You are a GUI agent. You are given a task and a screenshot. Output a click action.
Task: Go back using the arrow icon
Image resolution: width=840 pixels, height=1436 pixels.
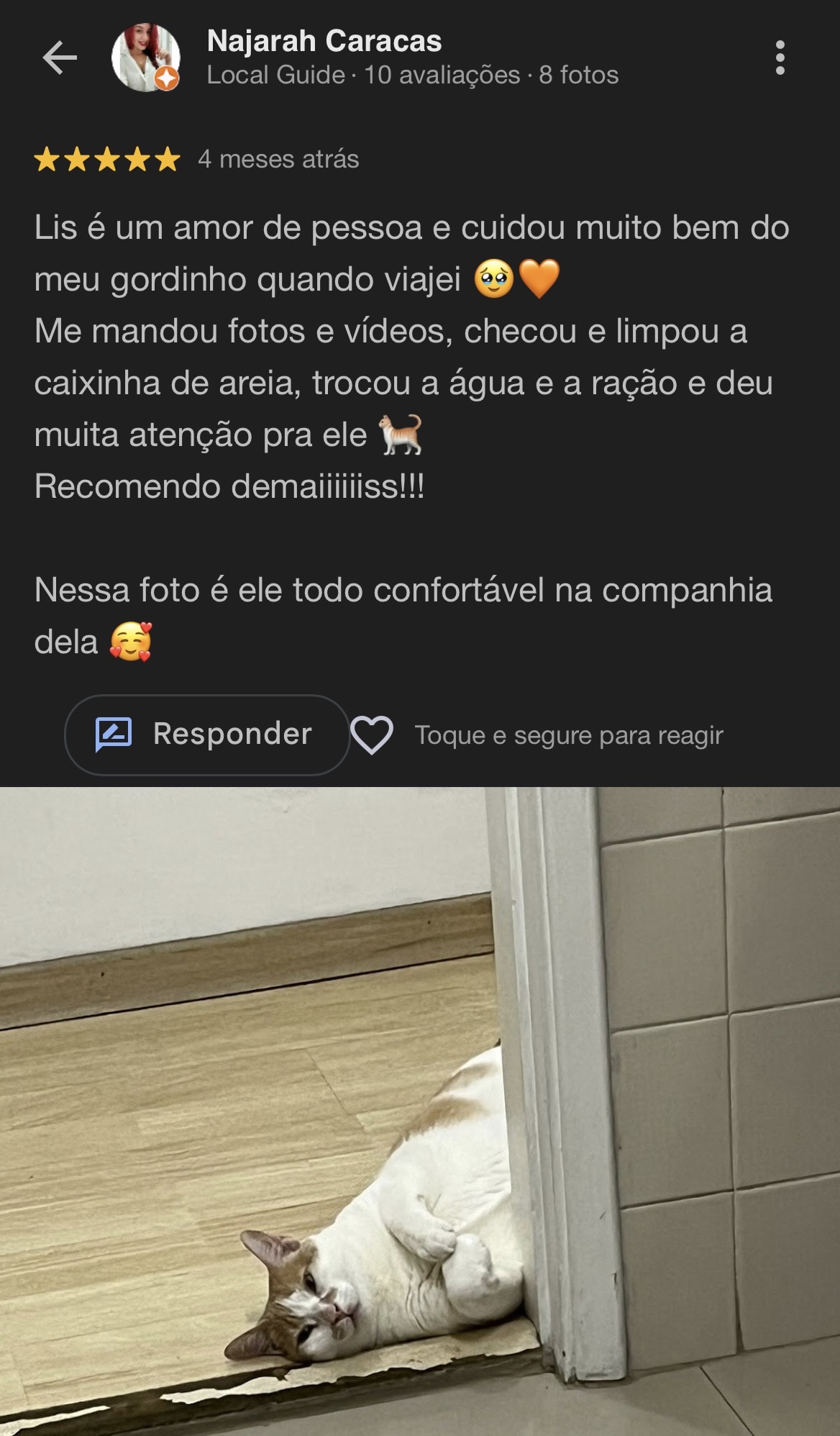pos(60,58)
